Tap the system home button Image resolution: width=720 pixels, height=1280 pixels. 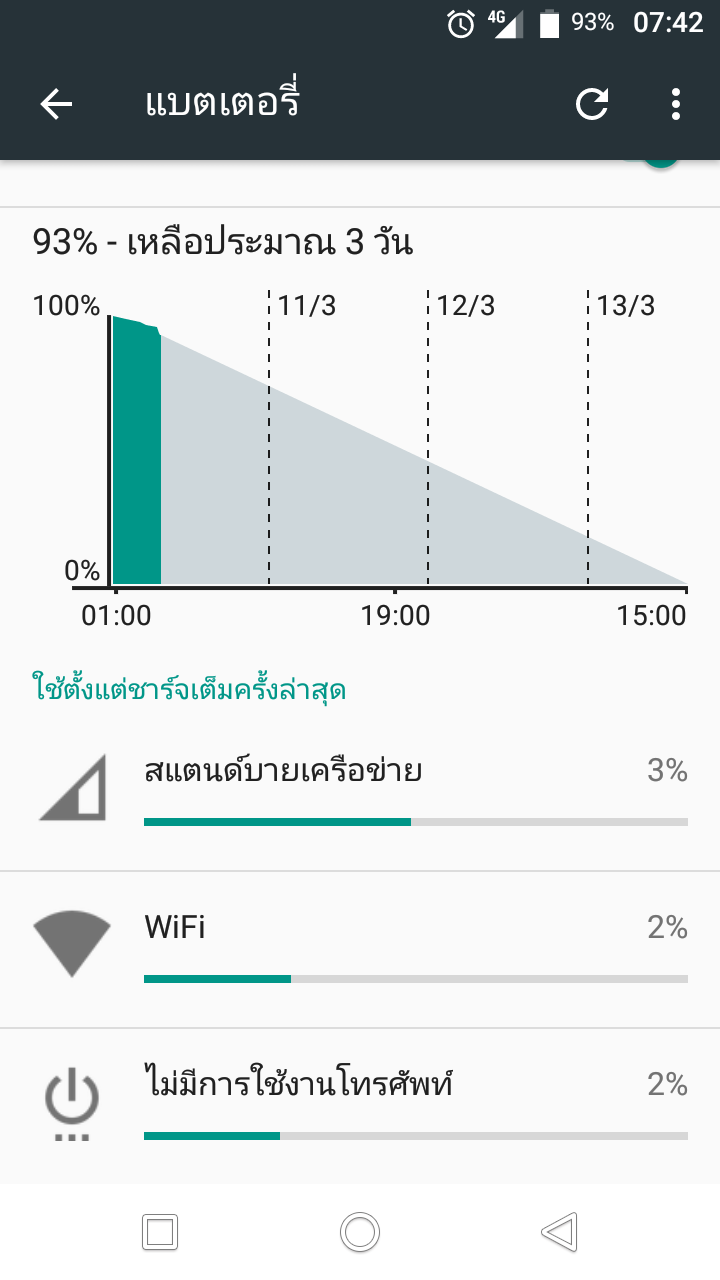coord(360,1231)
